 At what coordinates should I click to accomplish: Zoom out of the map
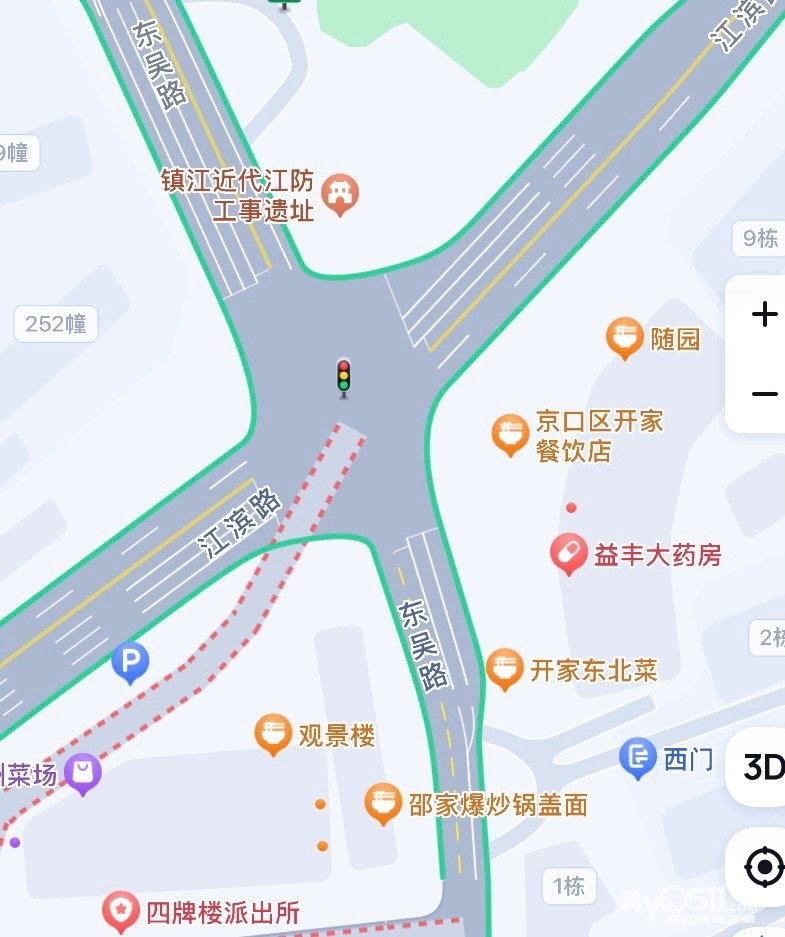(x=764, y=393)
